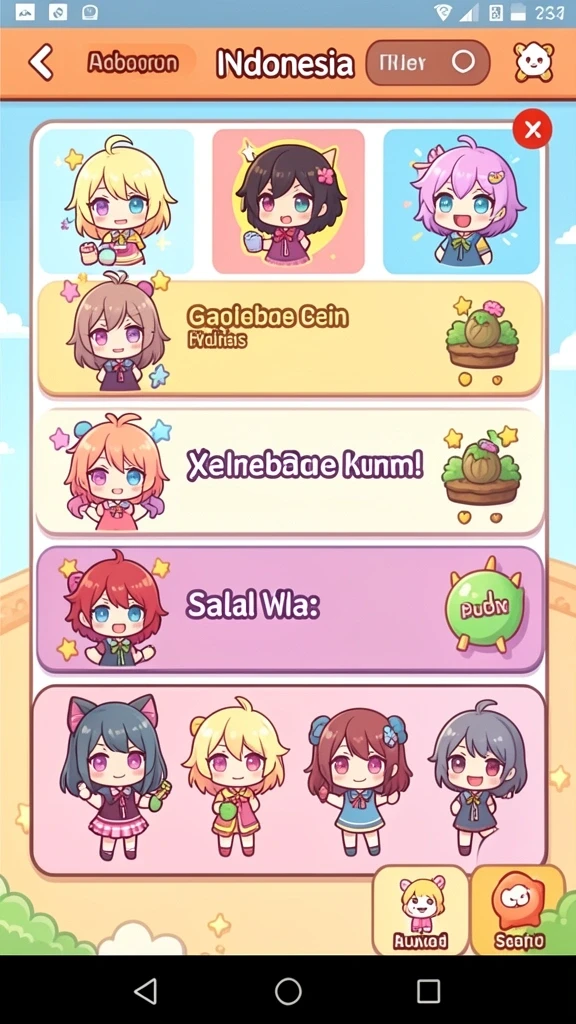Tap the green round button in Salal row
Screen dimensions: 576x1024
(485, 608)
